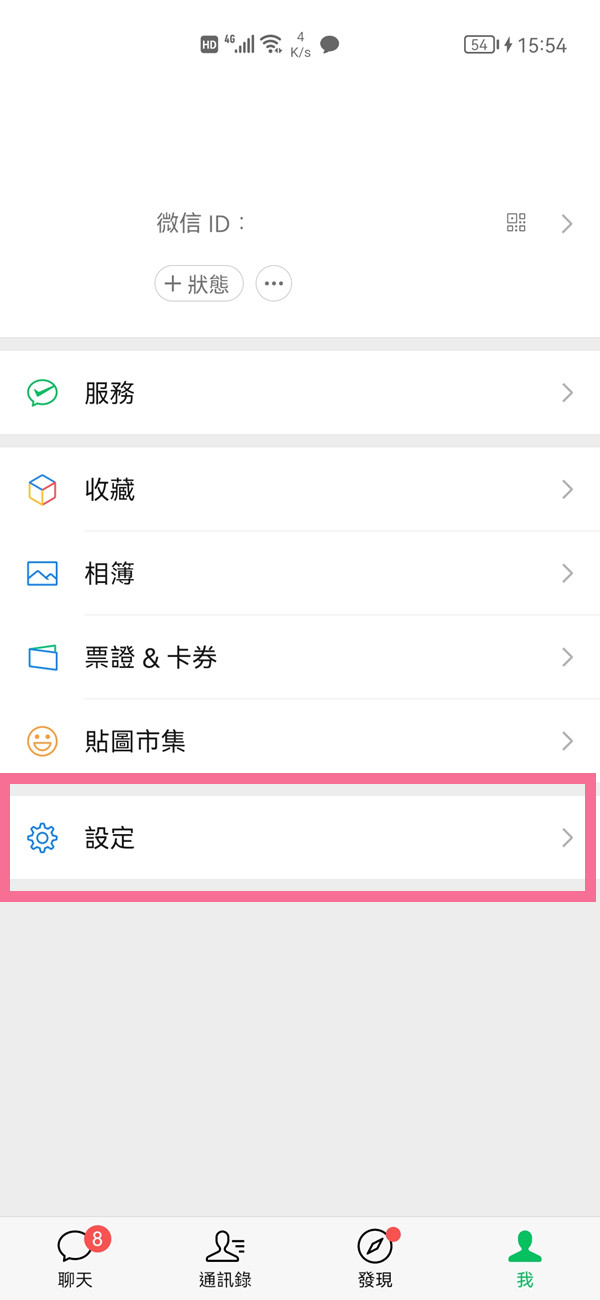
Task: Add a status with 狀態 button
Action: (x=199, y=284)
